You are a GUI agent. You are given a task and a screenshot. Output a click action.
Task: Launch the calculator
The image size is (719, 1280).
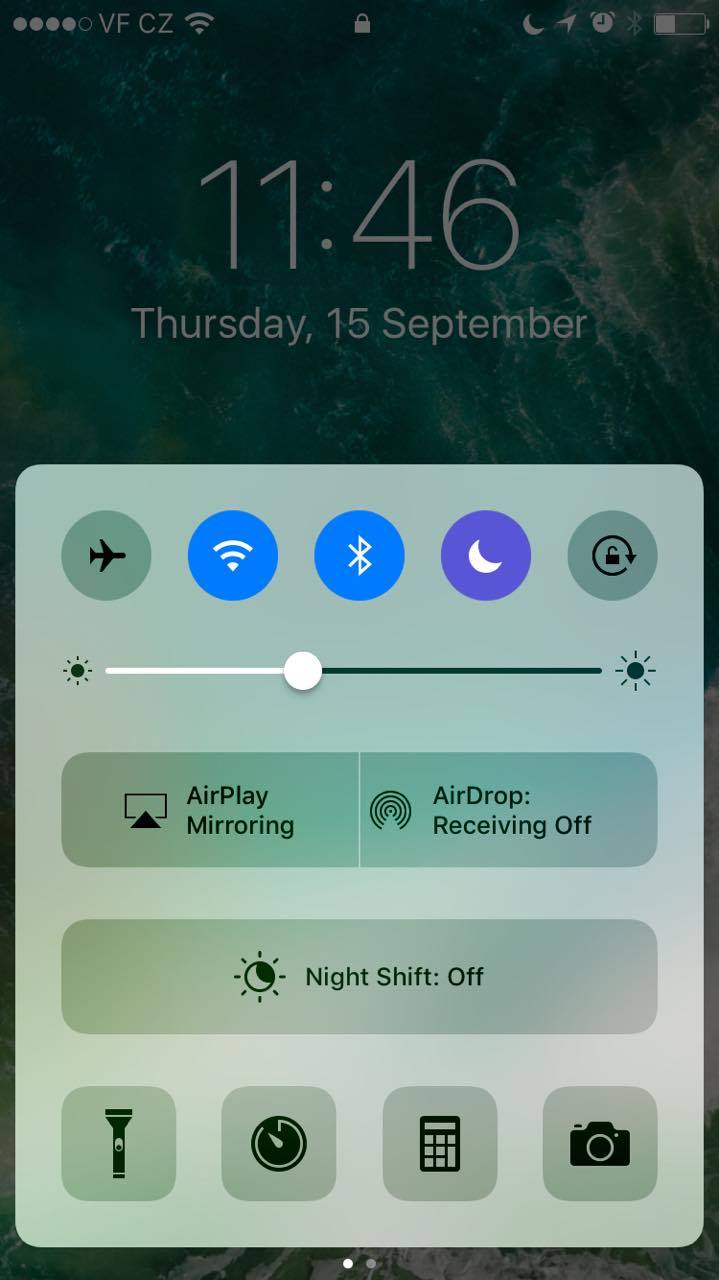tap(440, 1143)
